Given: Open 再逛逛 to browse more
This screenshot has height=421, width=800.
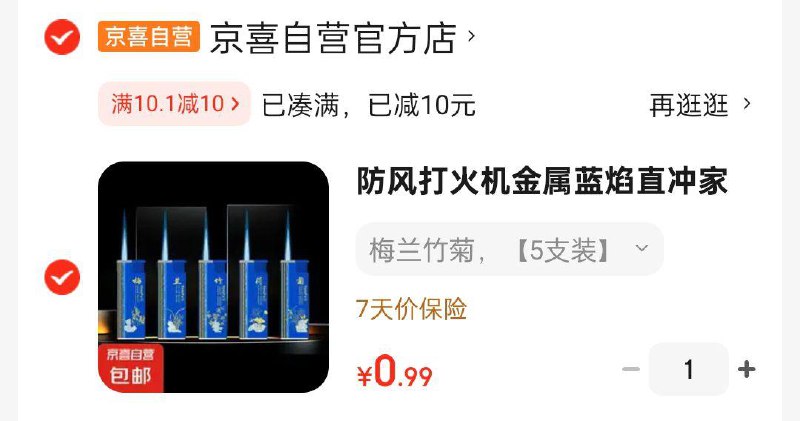Looking at the screenshot, I should pos(699,104).
